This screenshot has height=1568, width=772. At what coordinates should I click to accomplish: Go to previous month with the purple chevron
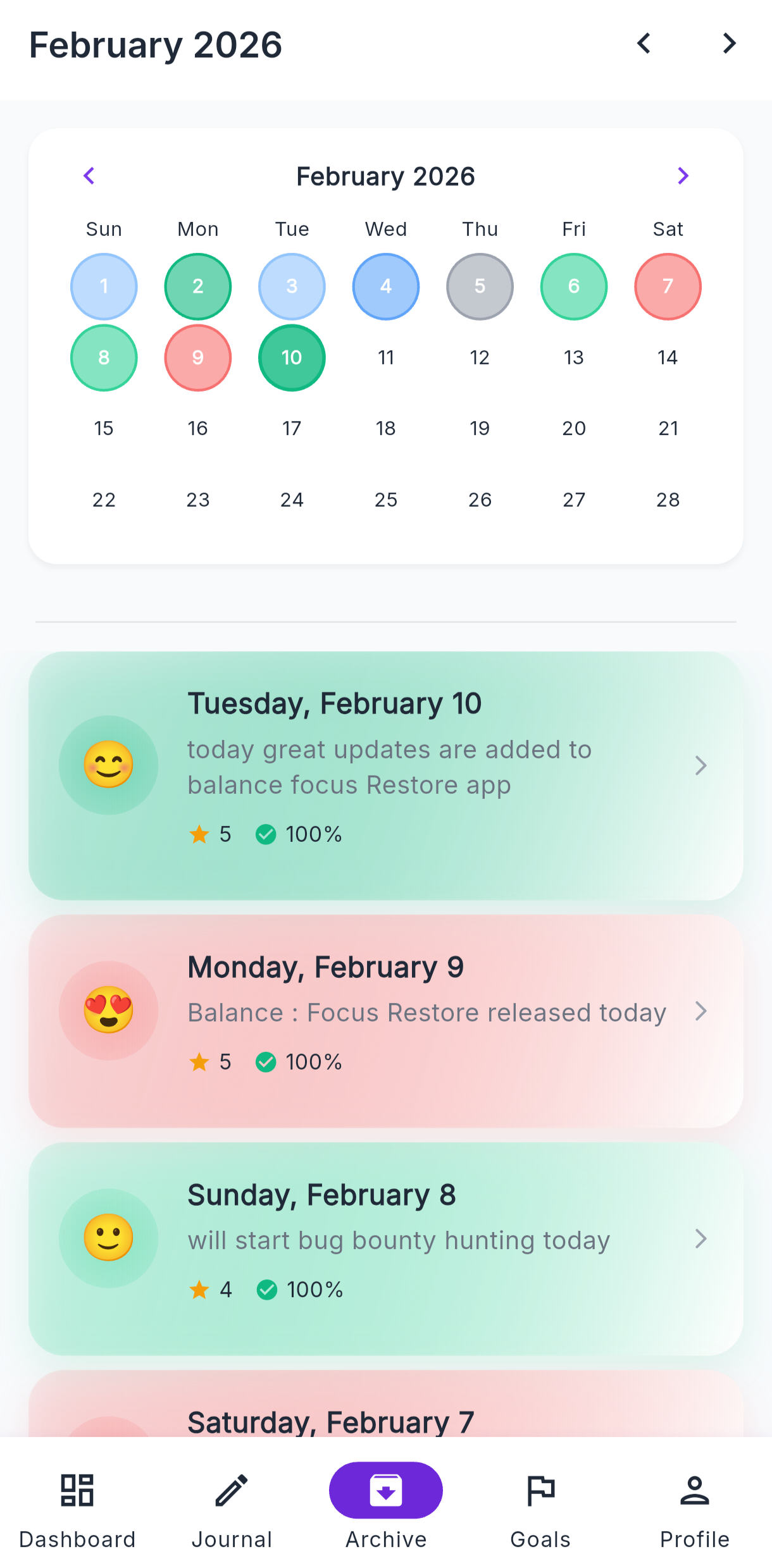tap(89, 175)
